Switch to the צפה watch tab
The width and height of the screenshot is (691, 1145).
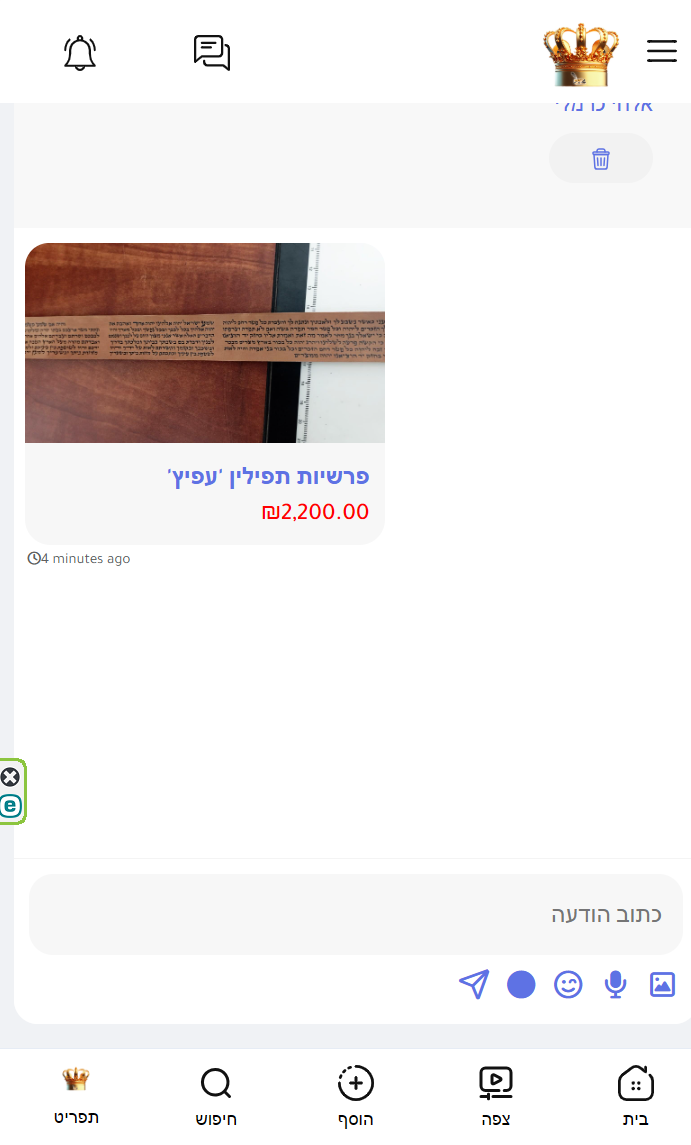click(495, 1096)
